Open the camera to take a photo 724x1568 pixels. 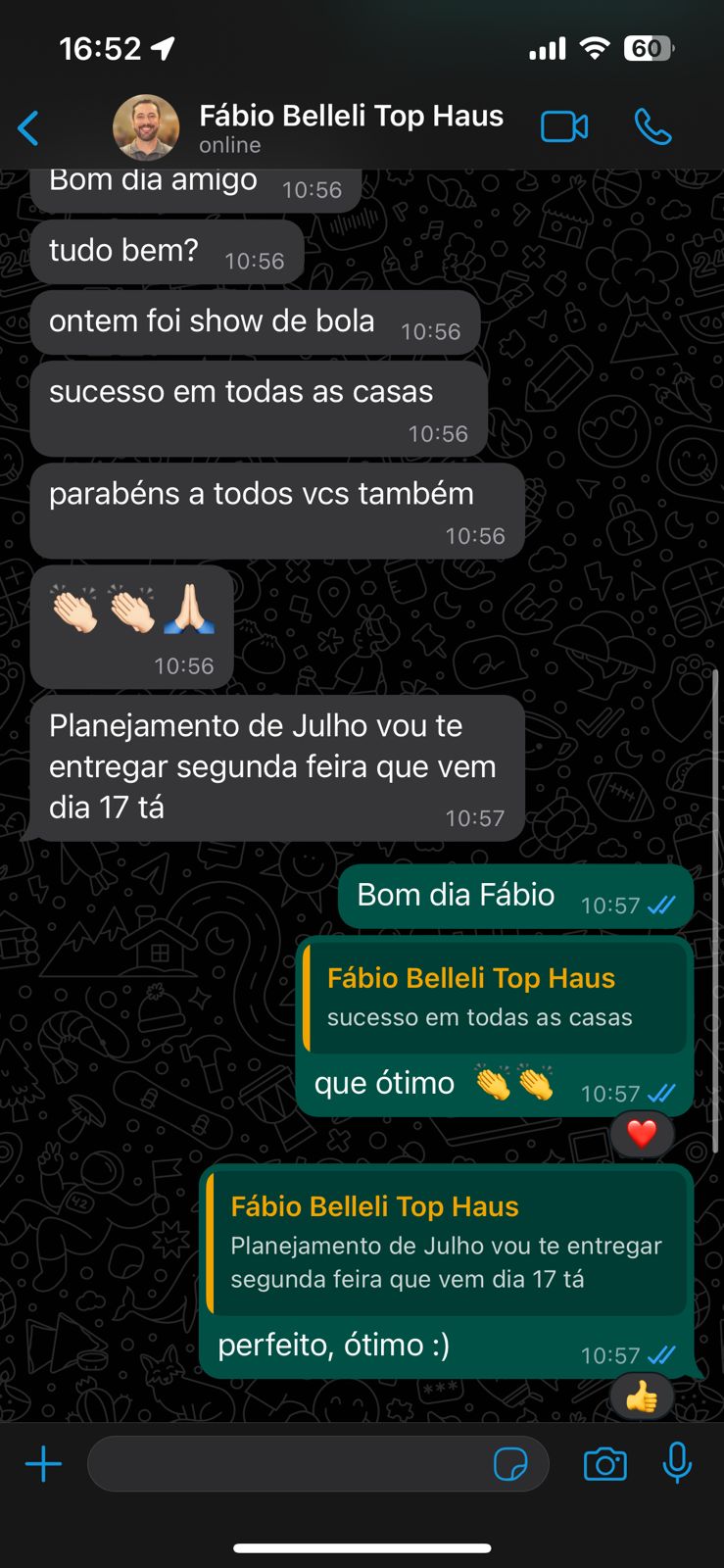604,1465
